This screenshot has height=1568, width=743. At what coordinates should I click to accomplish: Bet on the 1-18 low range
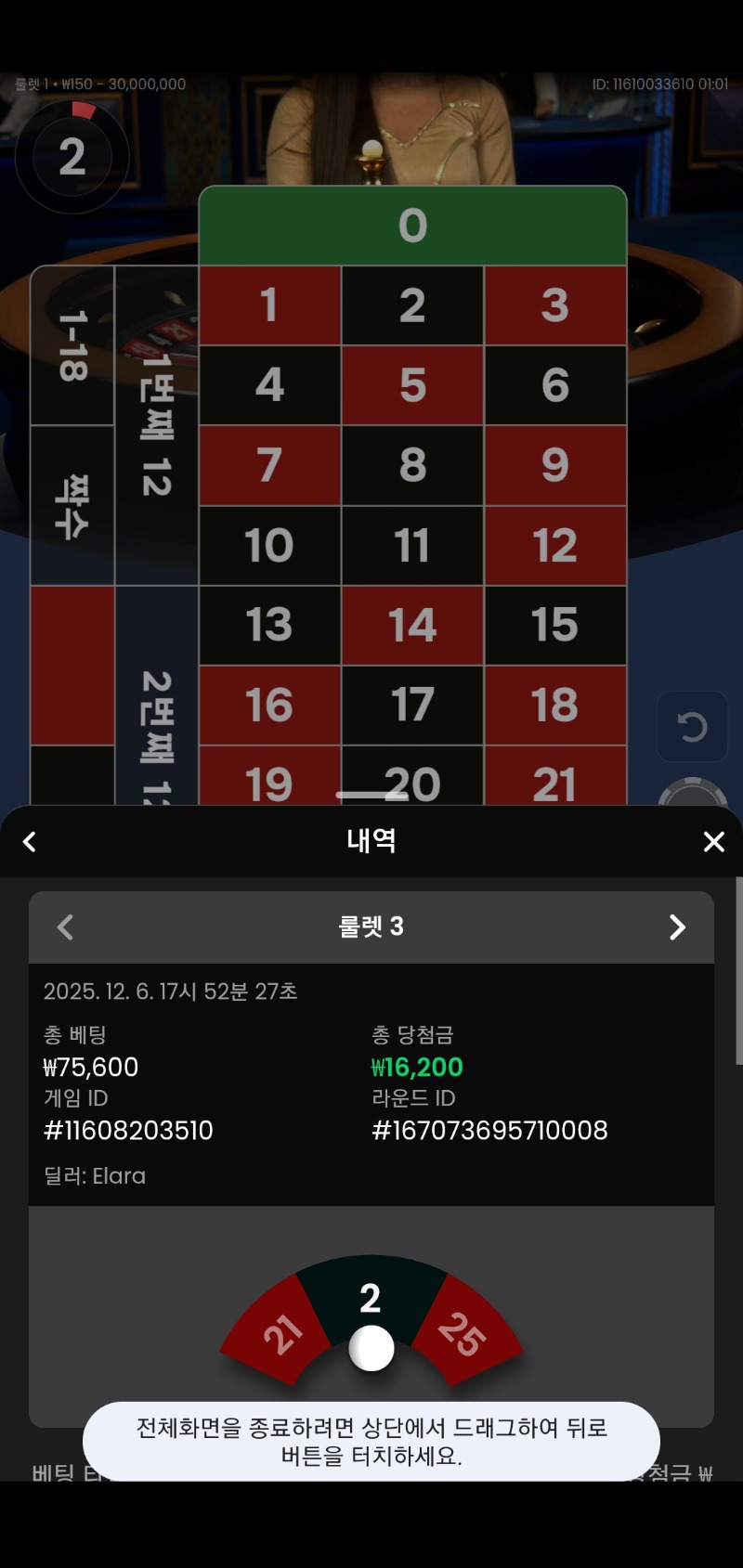coord(72,346)
